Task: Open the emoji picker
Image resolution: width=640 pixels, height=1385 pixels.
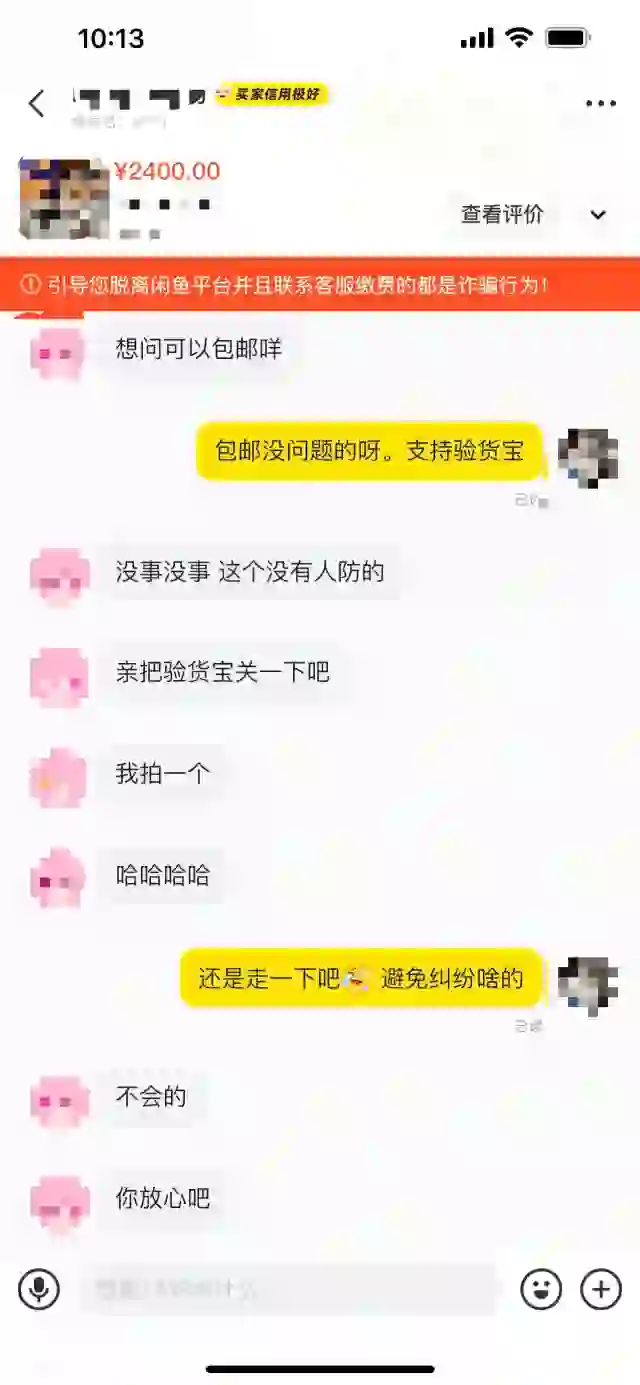Action: (541, 1289)
